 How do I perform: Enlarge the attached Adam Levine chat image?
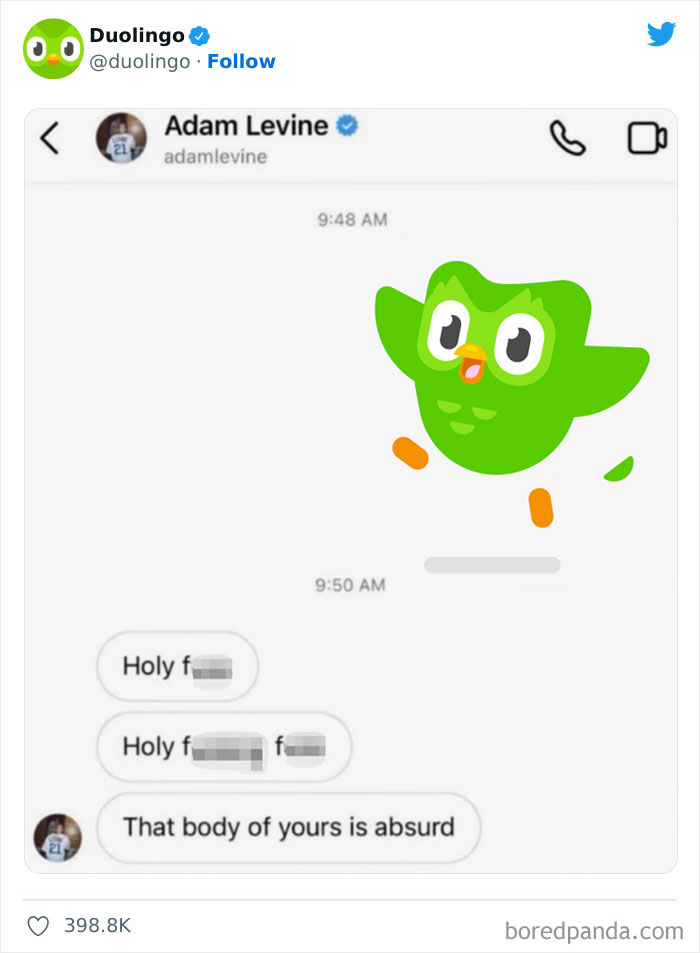(351, 491)
